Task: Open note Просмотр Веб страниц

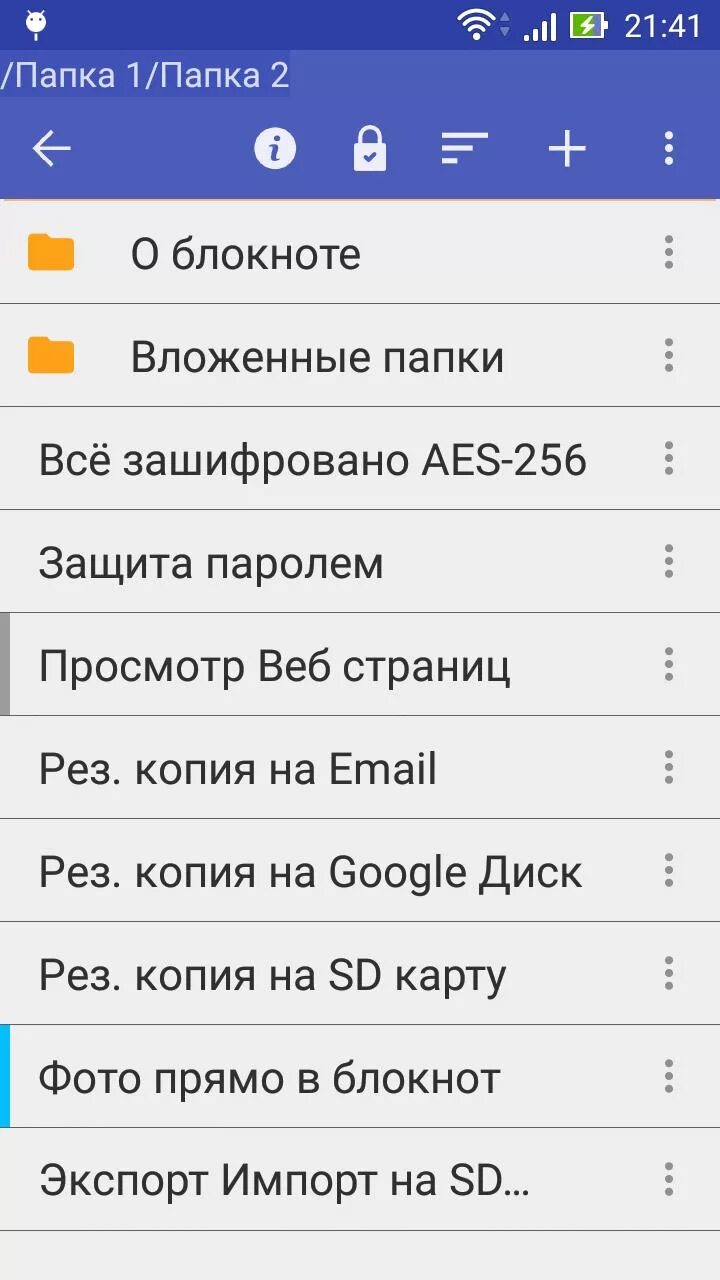Action: click(x=275, y=666)
